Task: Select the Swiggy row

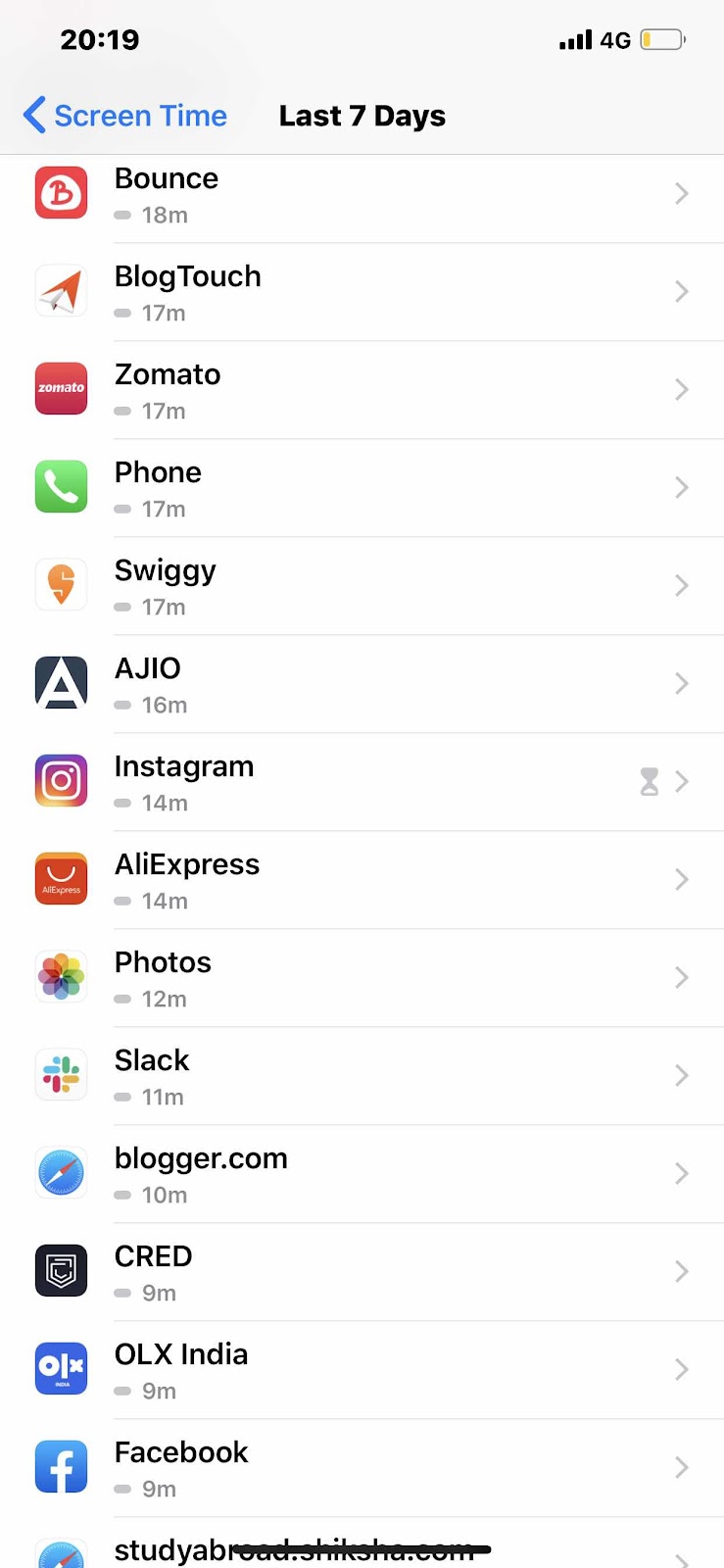Action: (x=362, y=586)
